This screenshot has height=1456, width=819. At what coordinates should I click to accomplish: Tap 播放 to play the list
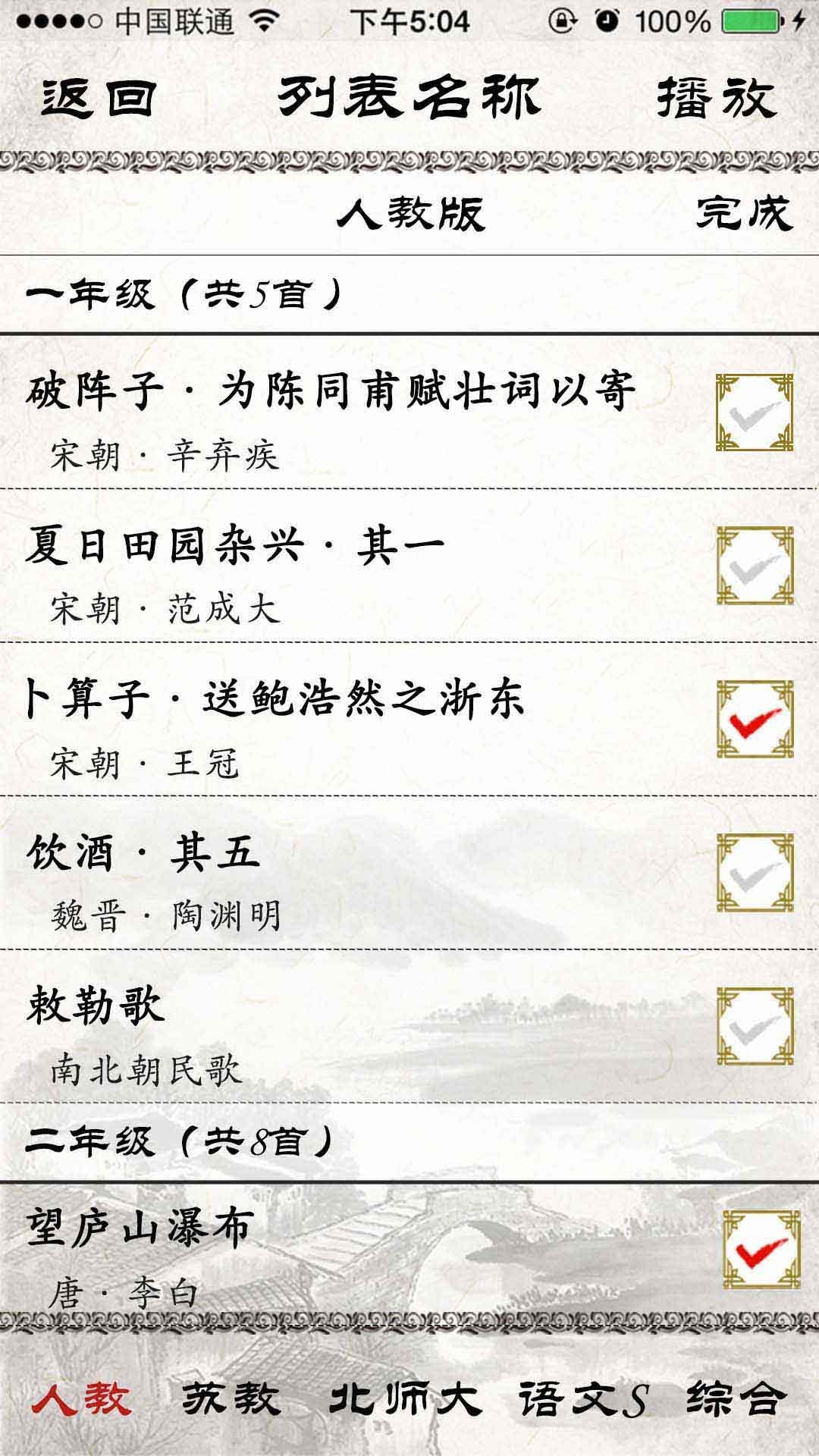[717, 97]
